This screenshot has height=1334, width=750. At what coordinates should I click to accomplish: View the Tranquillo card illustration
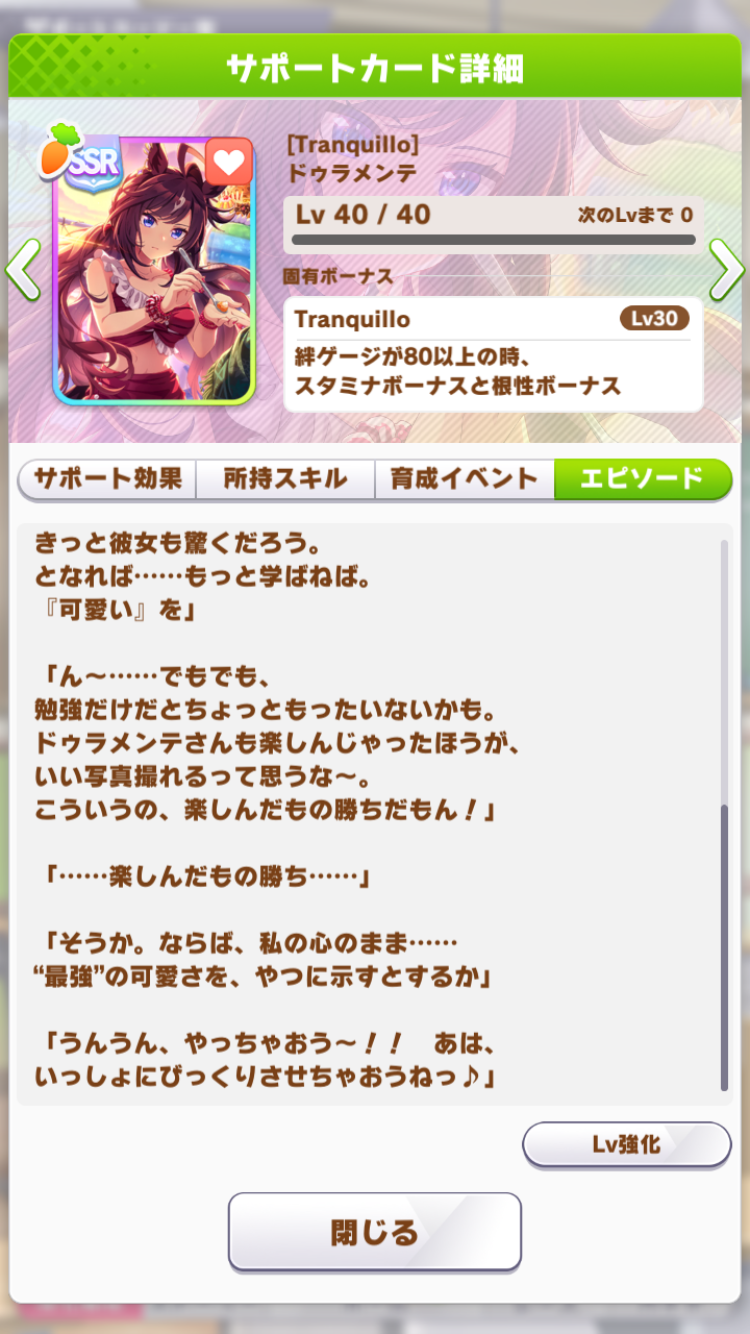click(x=153, y=270)
